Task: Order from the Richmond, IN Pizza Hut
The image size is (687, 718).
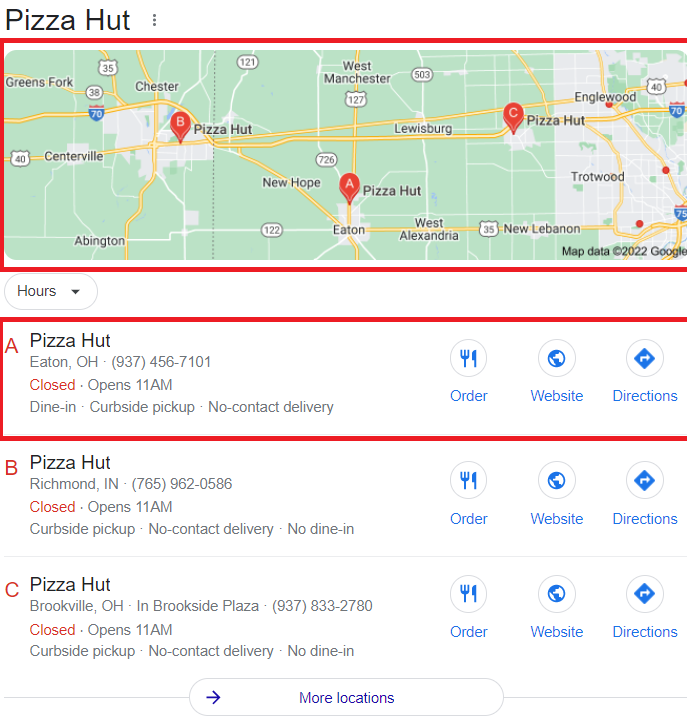Action: (468, 495)
